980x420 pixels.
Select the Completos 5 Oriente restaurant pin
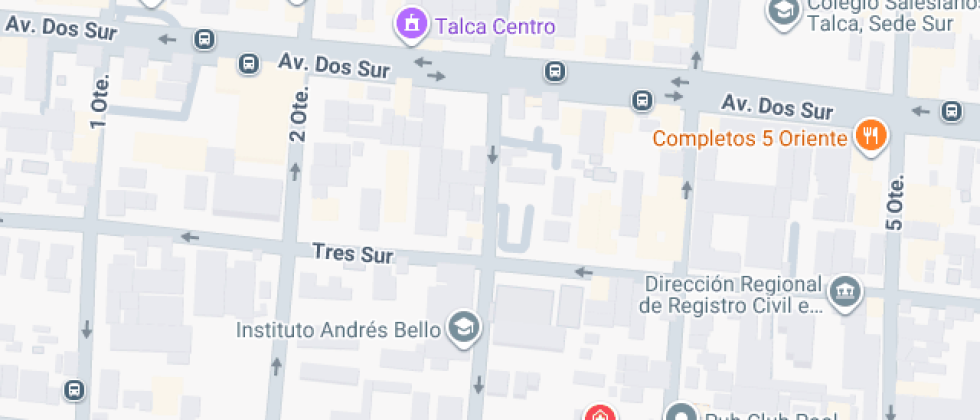(871, 137)
